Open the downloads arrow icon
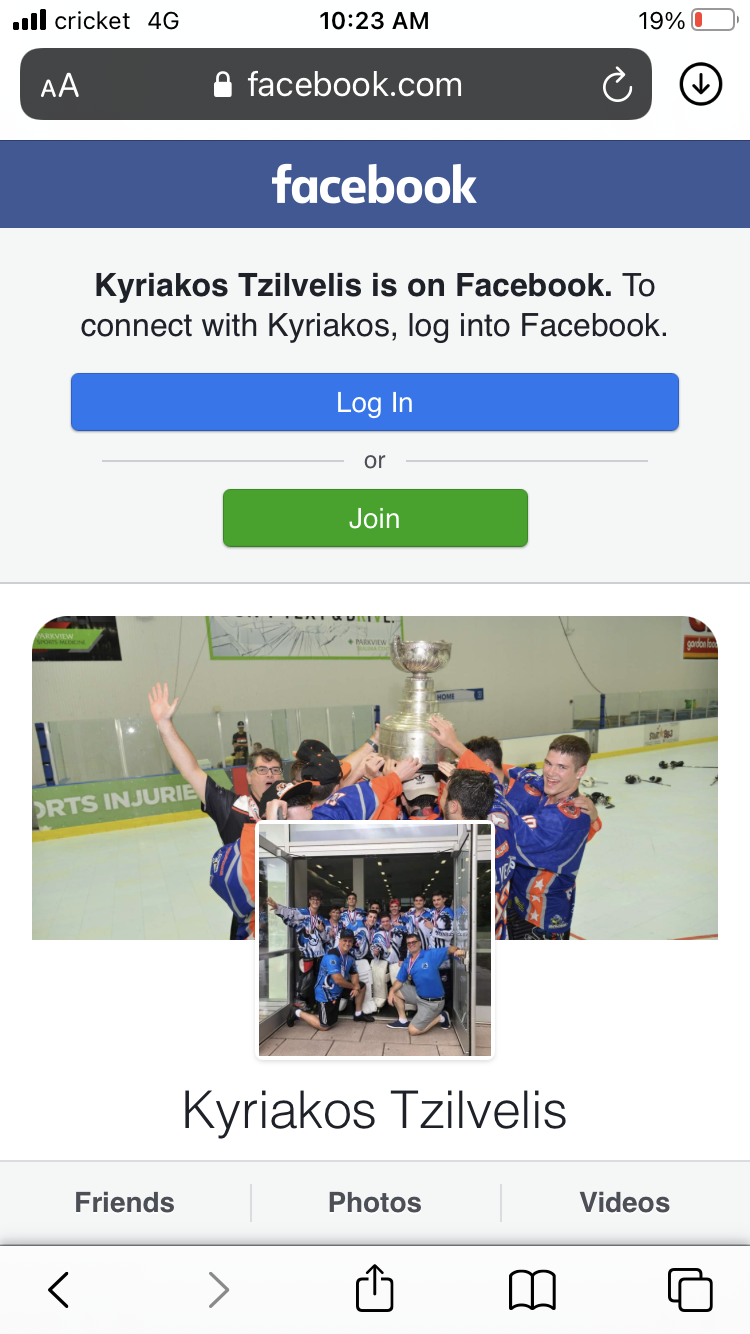Image resolution: width=750 pixels, height=1334 pixels. tap(700, 85)
